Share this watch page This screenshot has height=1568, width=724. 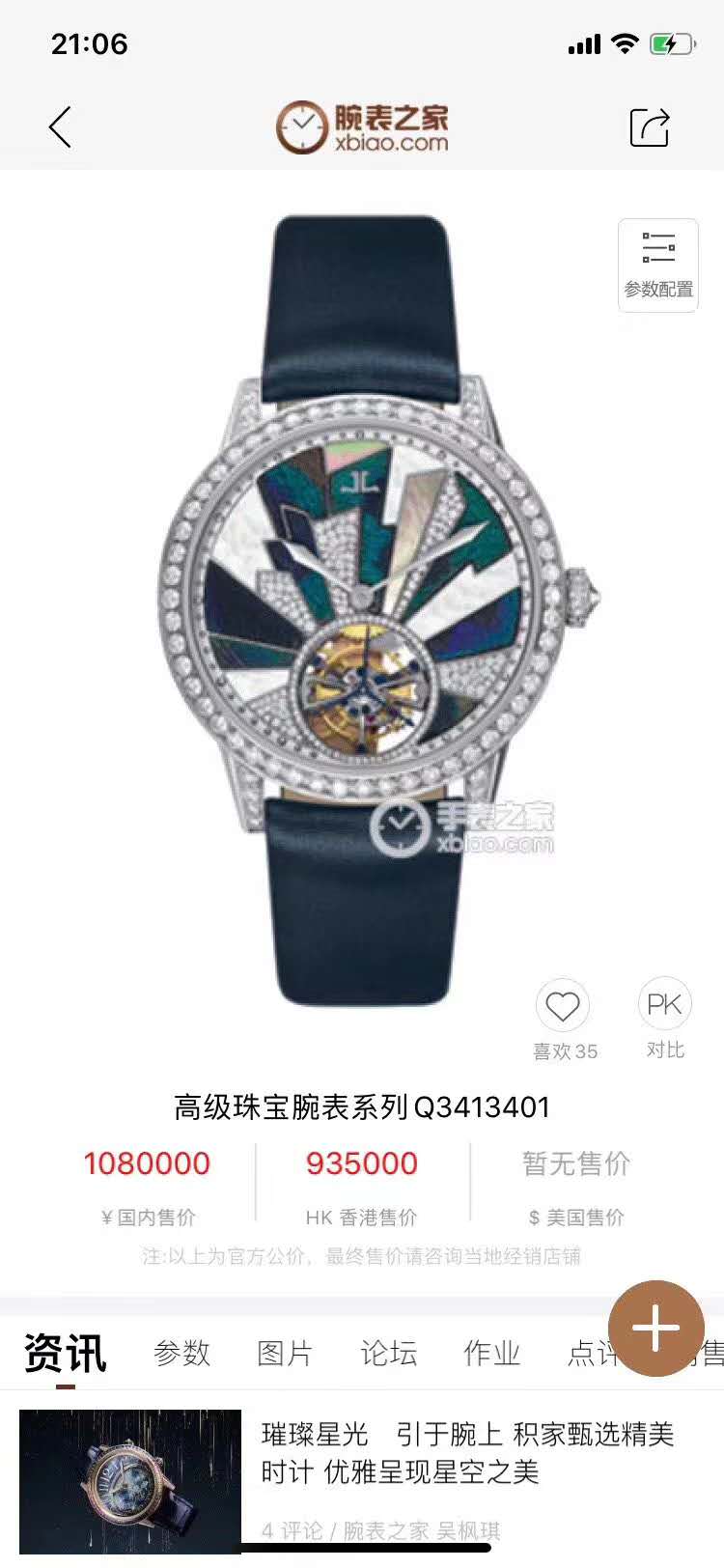650,127
